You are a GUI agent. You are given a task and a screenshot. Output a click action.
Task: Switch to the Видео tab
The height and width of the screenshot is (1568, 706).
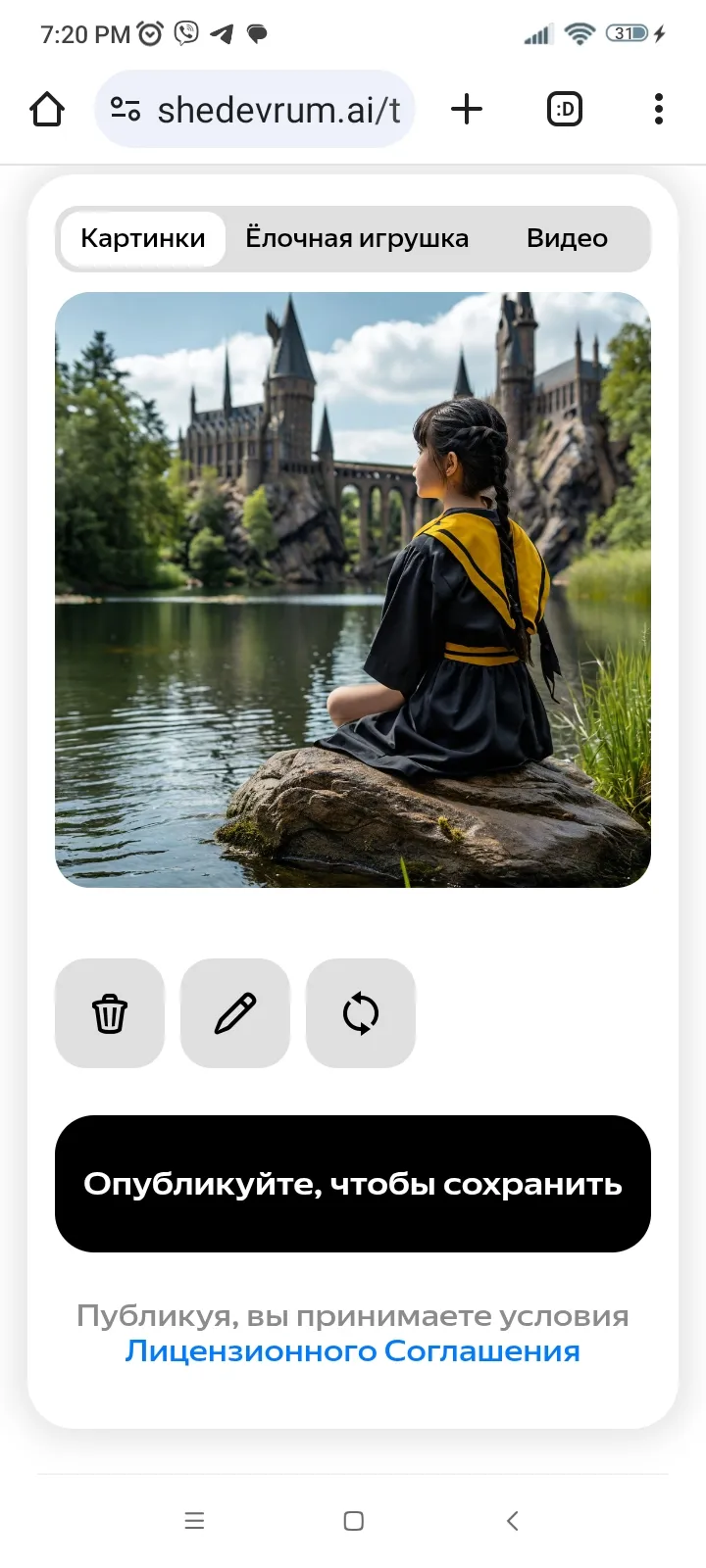click(567, 238)
